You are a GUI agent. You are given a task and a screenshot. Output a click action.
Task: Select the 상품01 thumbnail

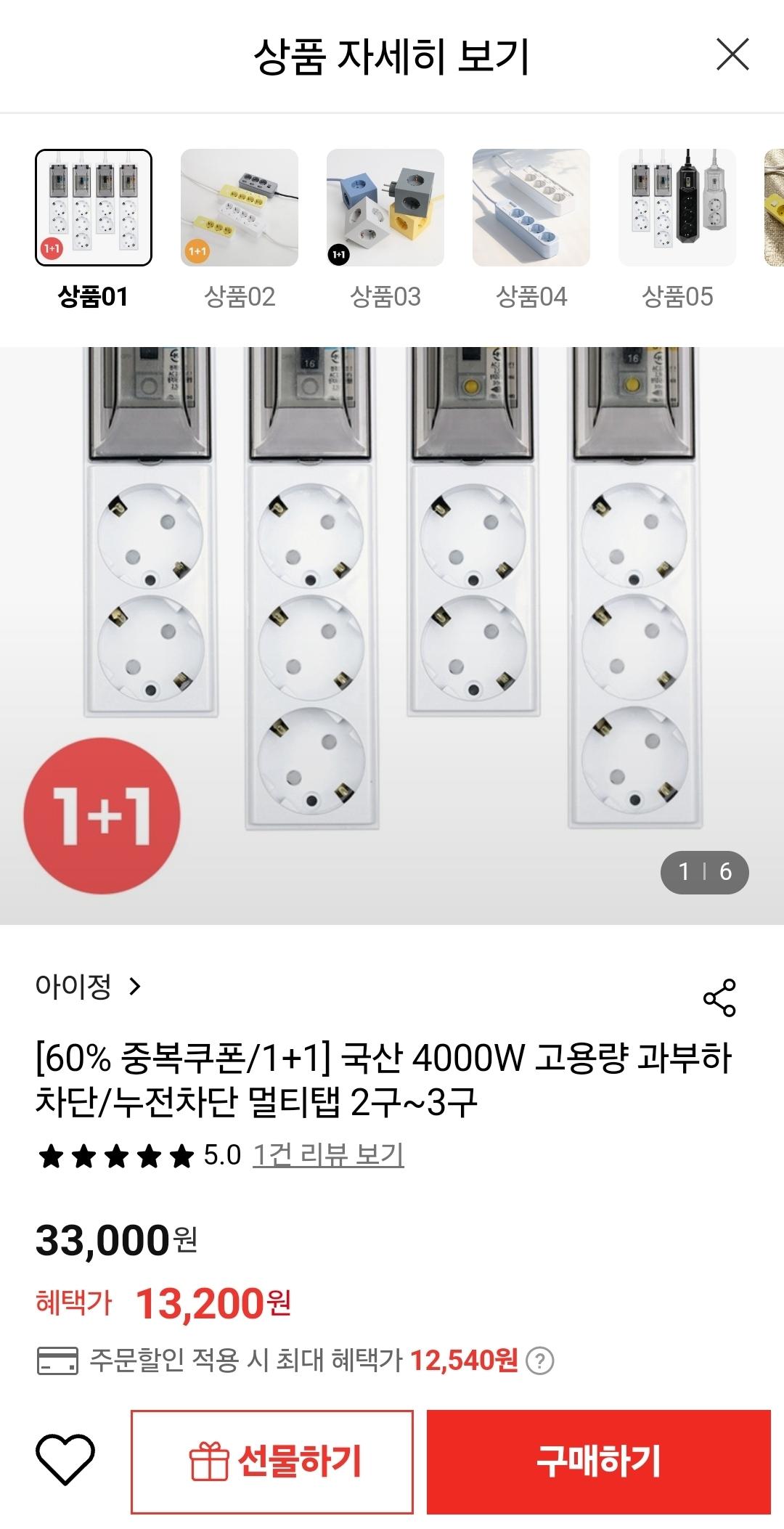pyautogui.click(x=94, y=208)
